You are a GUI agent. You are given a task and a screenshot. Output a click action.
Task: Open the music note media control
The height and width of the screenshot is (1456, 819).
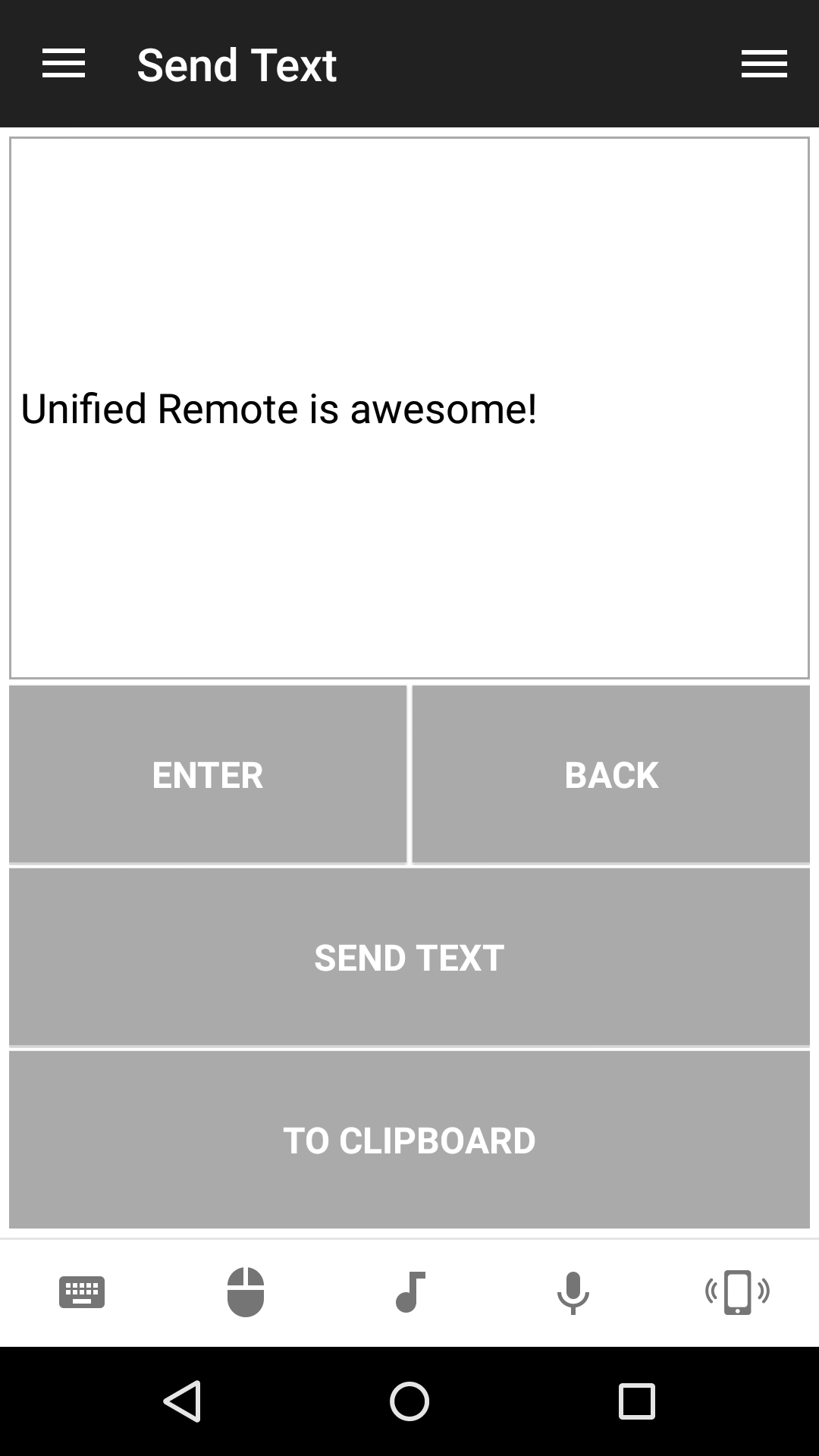(410, 1292)
